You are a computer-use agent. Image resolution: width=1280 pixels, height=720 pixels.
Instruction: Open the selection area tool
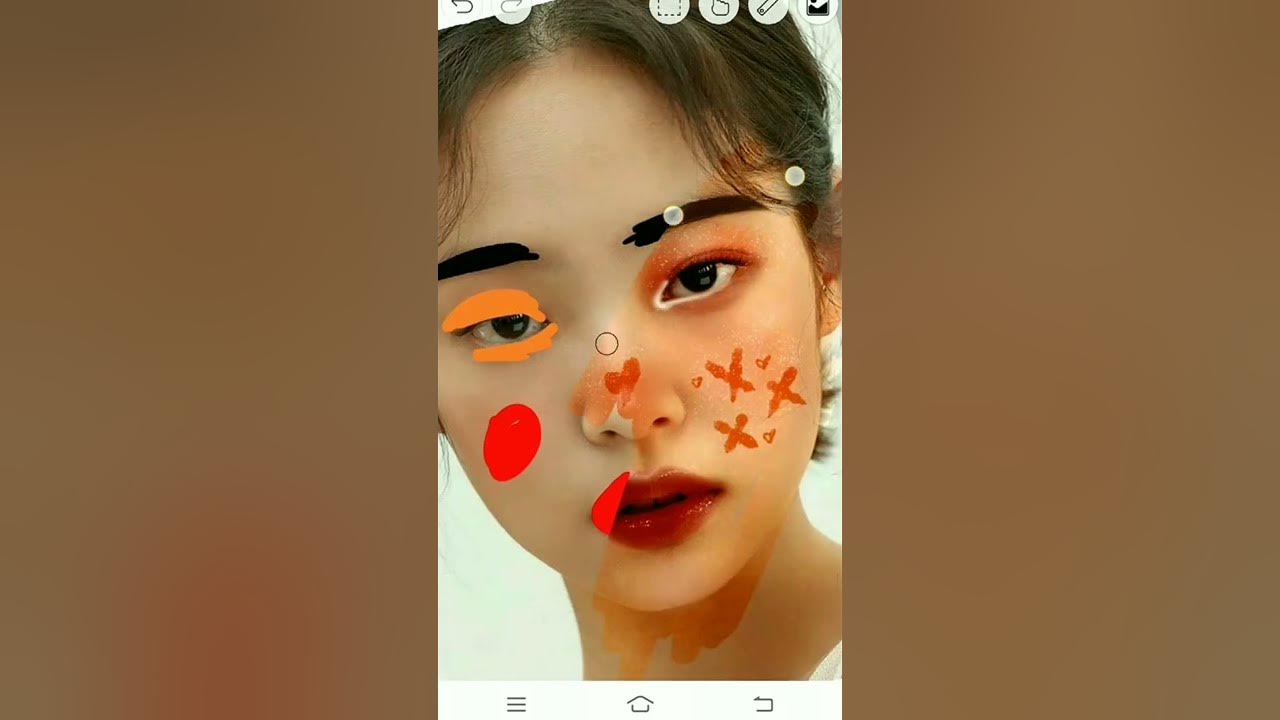[669, 8]
